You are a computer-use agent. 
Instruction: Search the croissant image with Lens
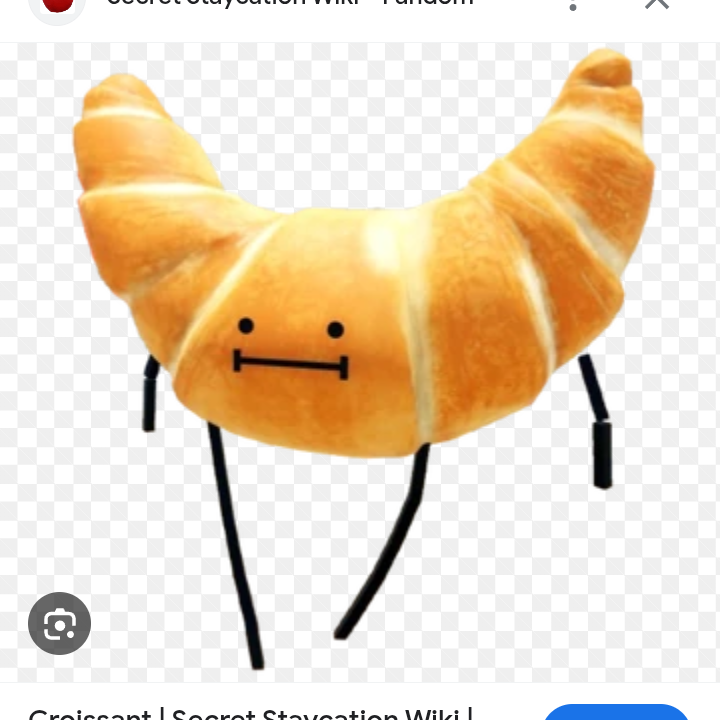pyautogui.click(x=60, y=624)
